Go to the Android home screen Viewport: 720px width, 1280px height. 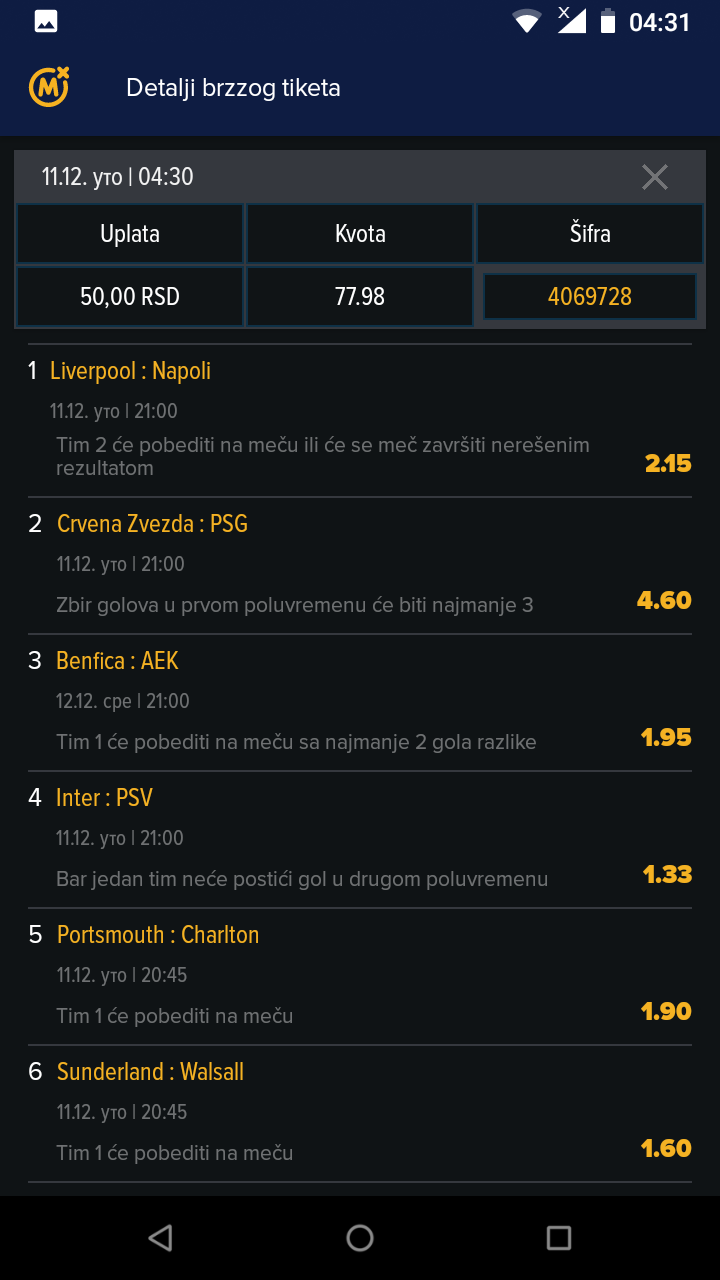pos(360,1238)
